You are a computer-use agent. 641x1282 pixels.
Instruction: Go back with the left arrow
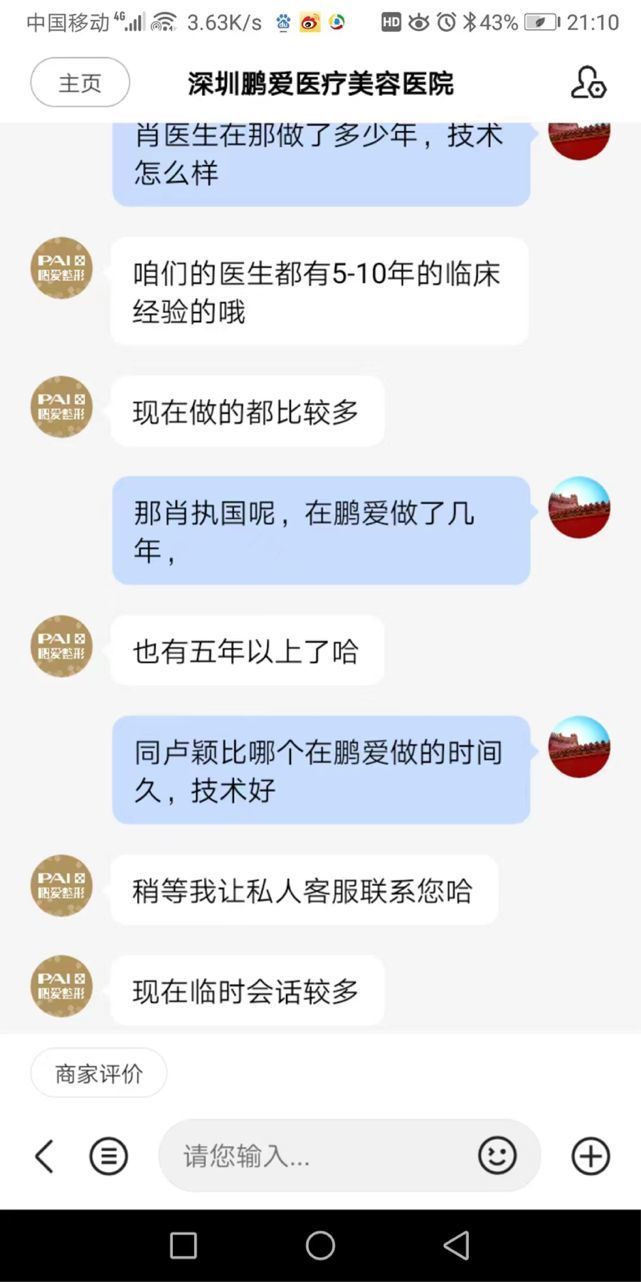click(43, 1156)
